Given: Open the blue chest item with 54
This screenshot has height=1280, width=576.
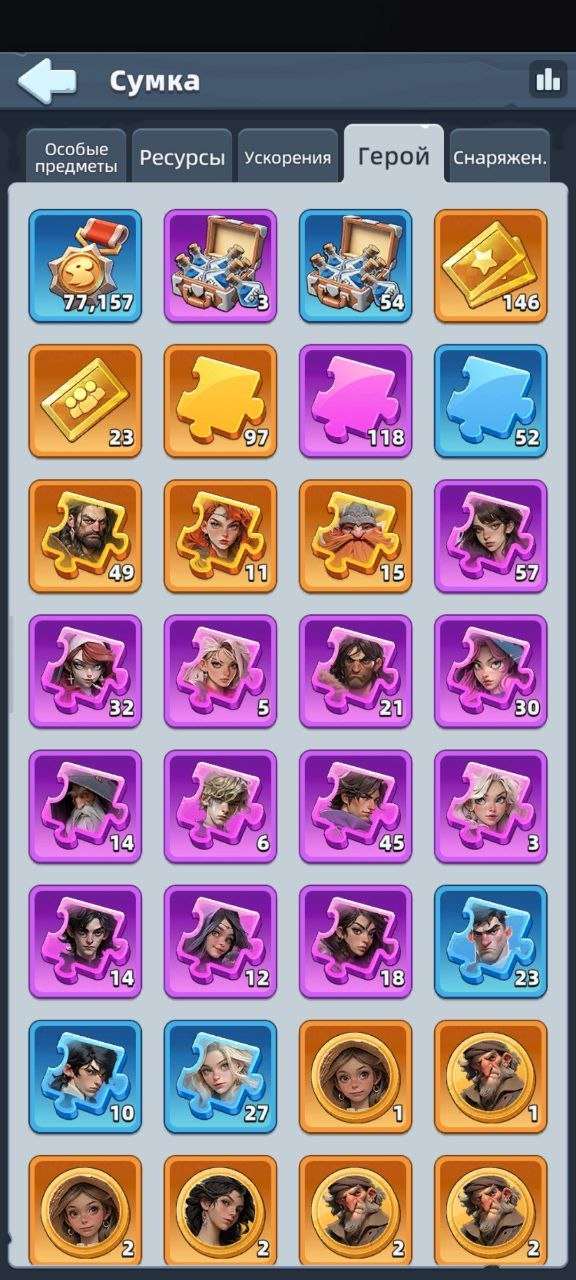Looking at the screenshot, I should tap(355, 266).
